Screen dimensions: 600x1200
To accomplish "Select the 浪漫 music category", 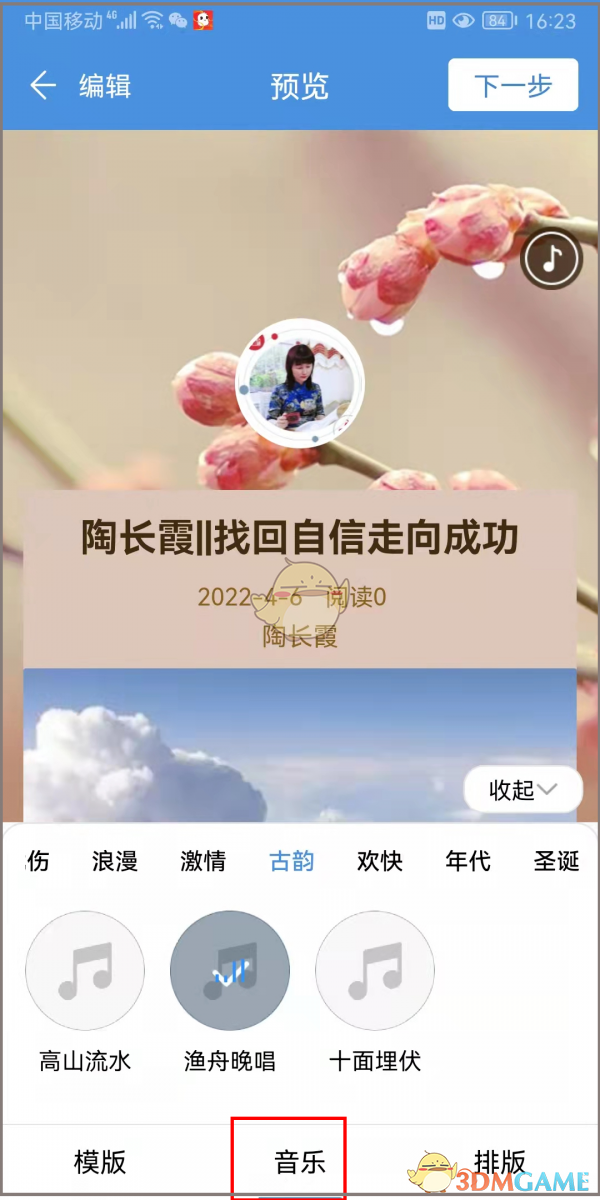I will [115, 861].
